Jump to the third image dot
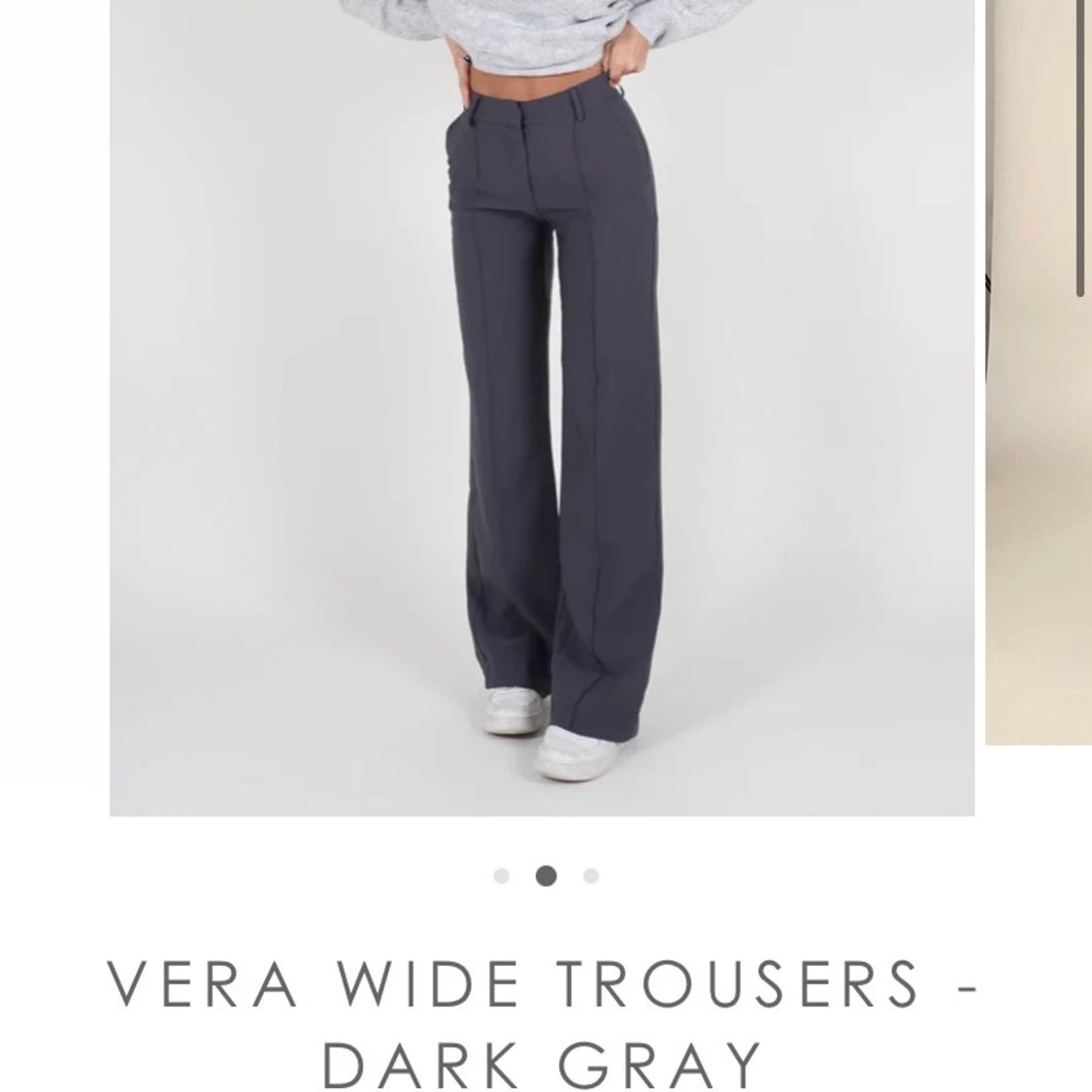1092x1092 pixels. click(x=590, y=877)
